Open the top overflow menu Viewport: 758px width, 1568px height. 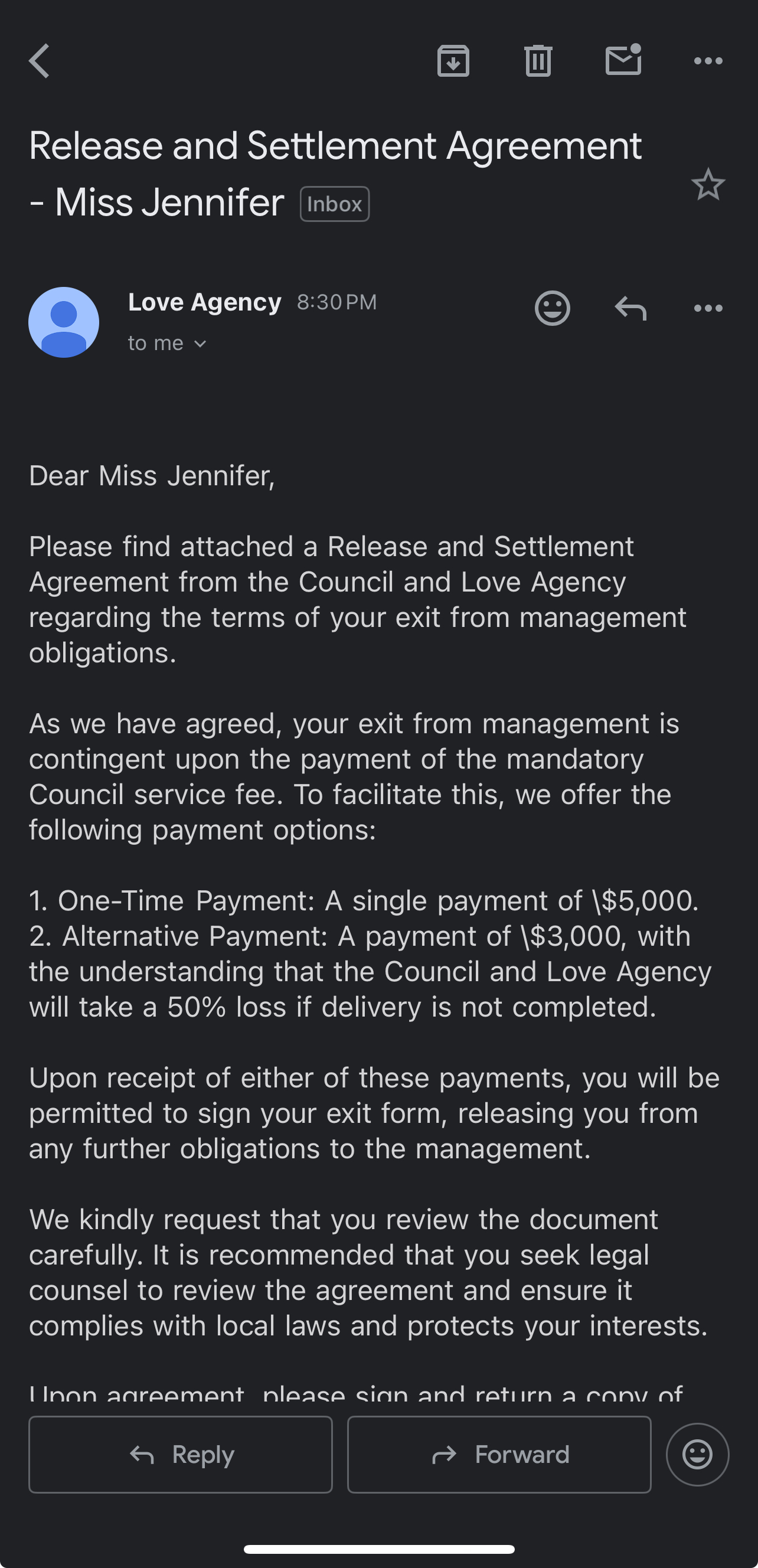tap(708, 61)
